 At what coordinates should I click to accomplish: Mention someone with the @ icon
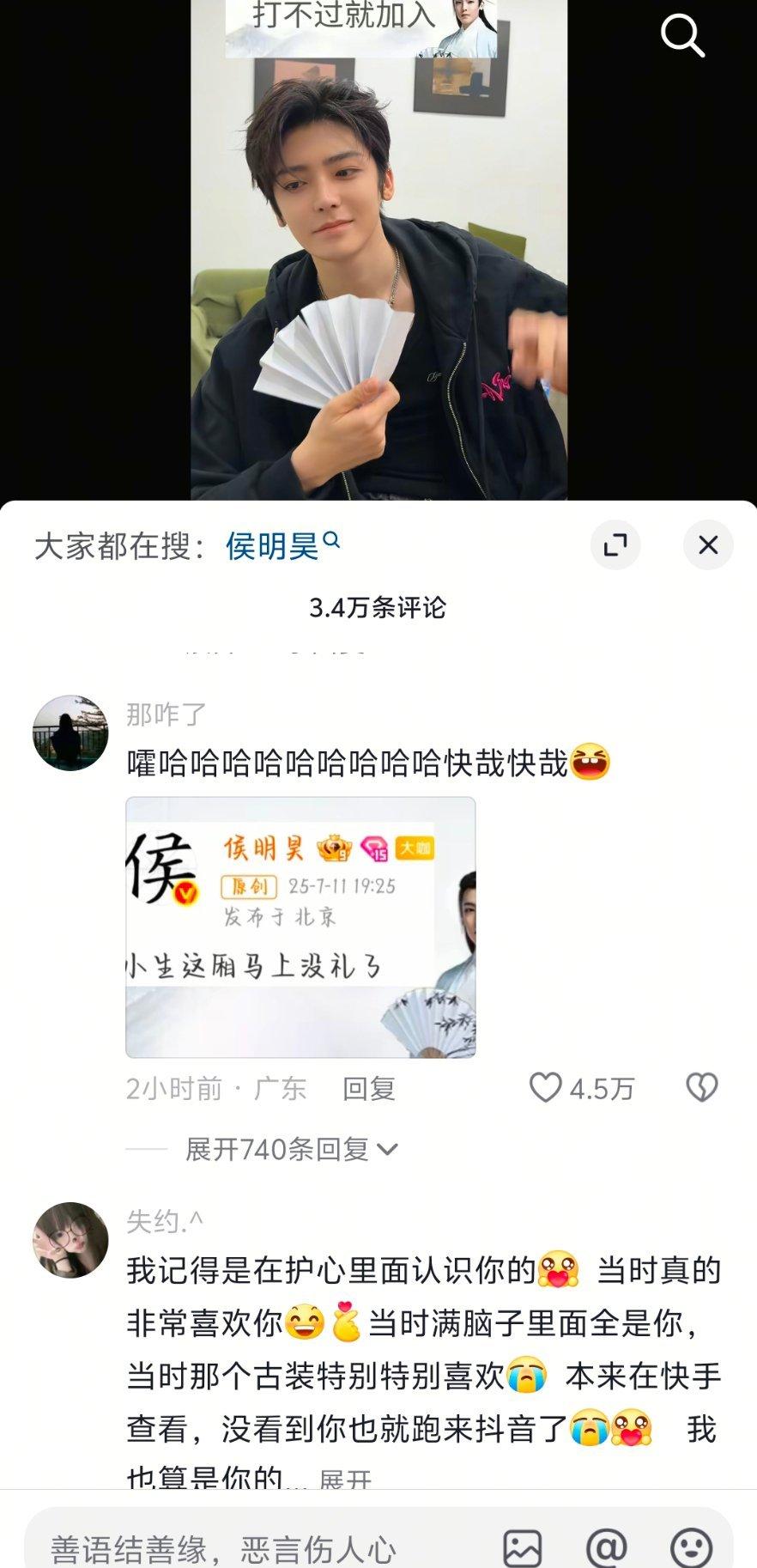tap(606, 1548)
